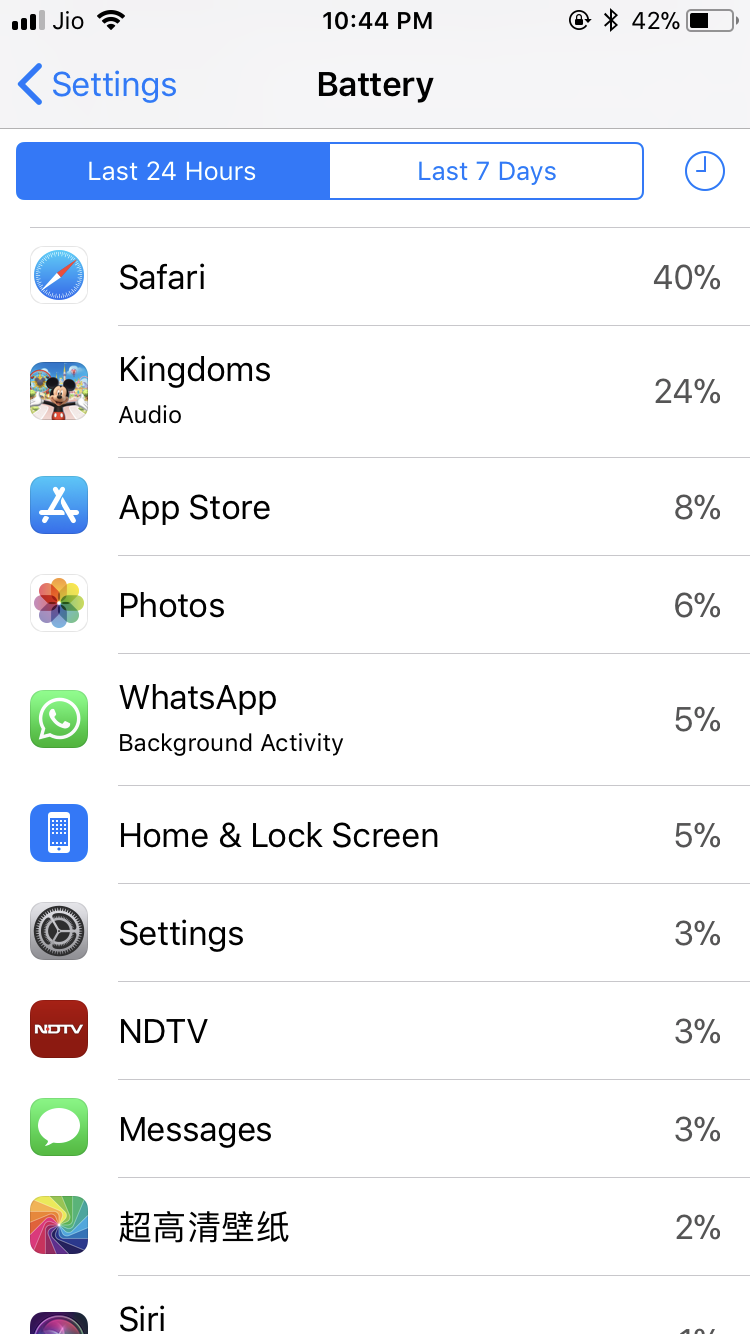This screenshot has width=750, height=1334.
Task: Tap the 超高清壁纸 row
Action: (375, 1227)
